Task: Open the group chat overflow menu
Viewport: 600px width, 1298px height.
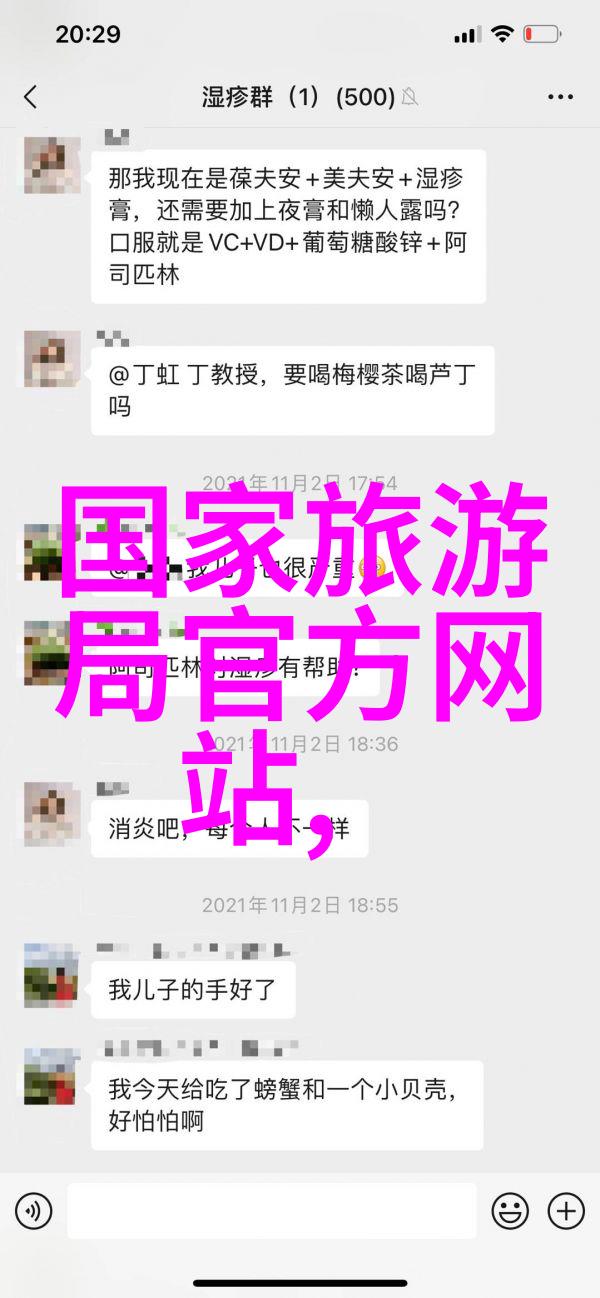Action: pyautogui.click(x=561, y=97)
